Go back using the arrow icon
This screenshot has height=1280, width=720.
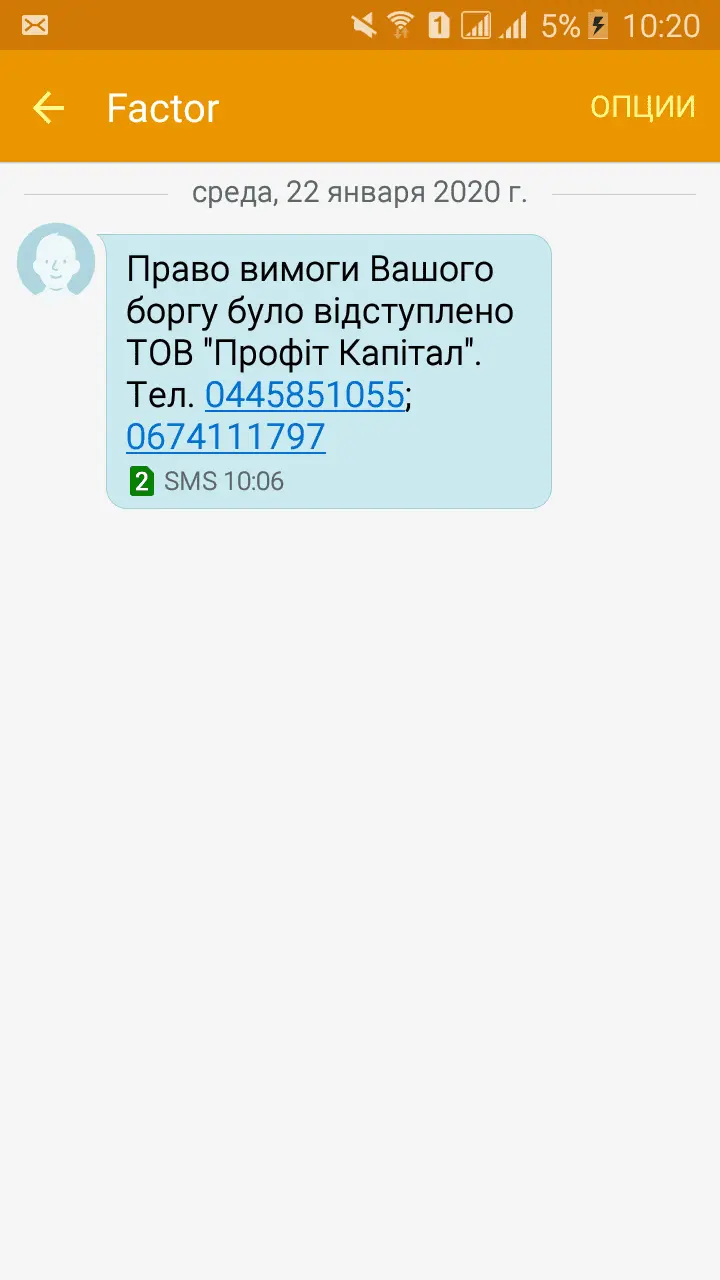point(47,108)
